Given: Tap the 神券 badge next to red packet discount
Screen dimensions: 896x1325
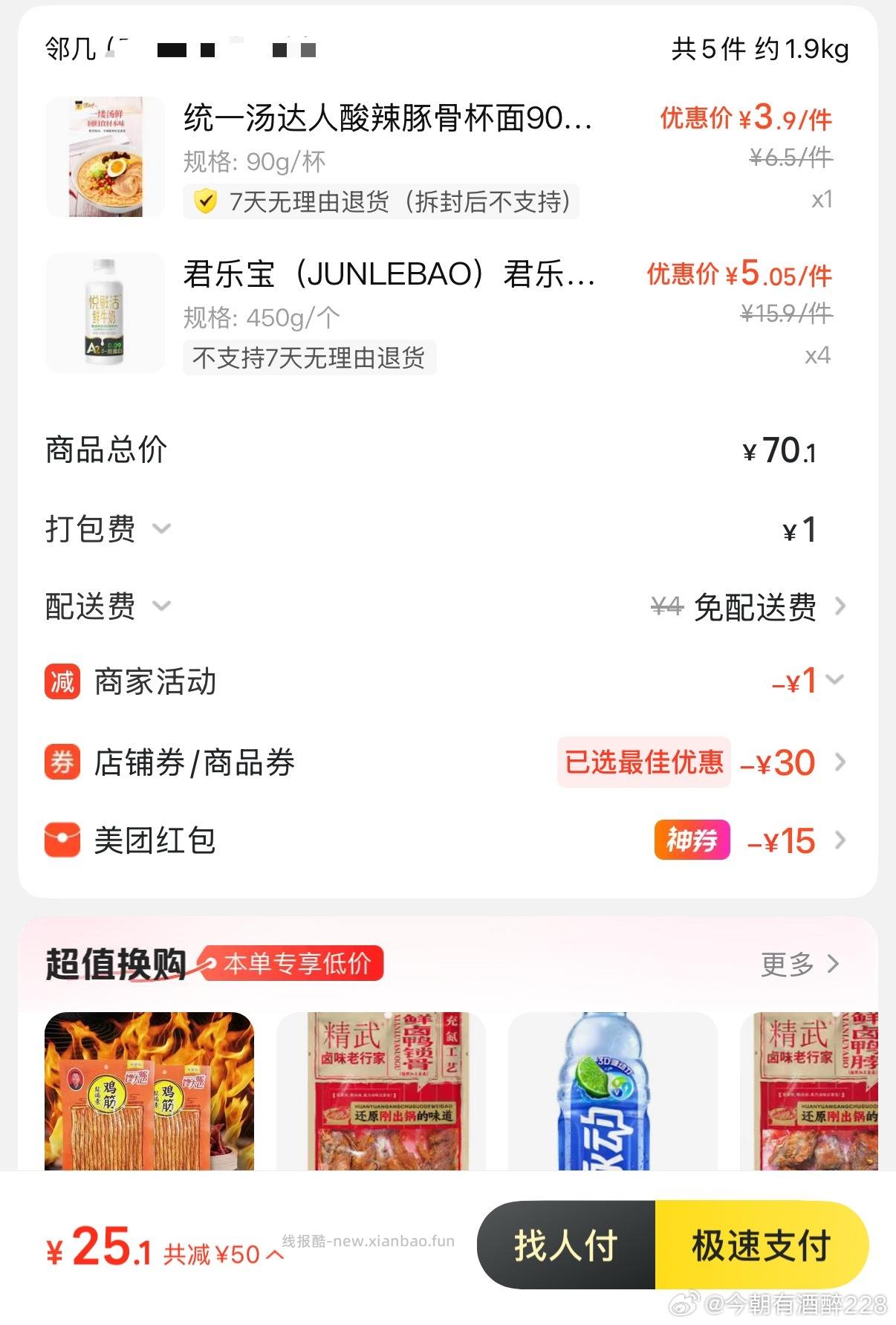Looking at the screenshot, I should 691,840.
